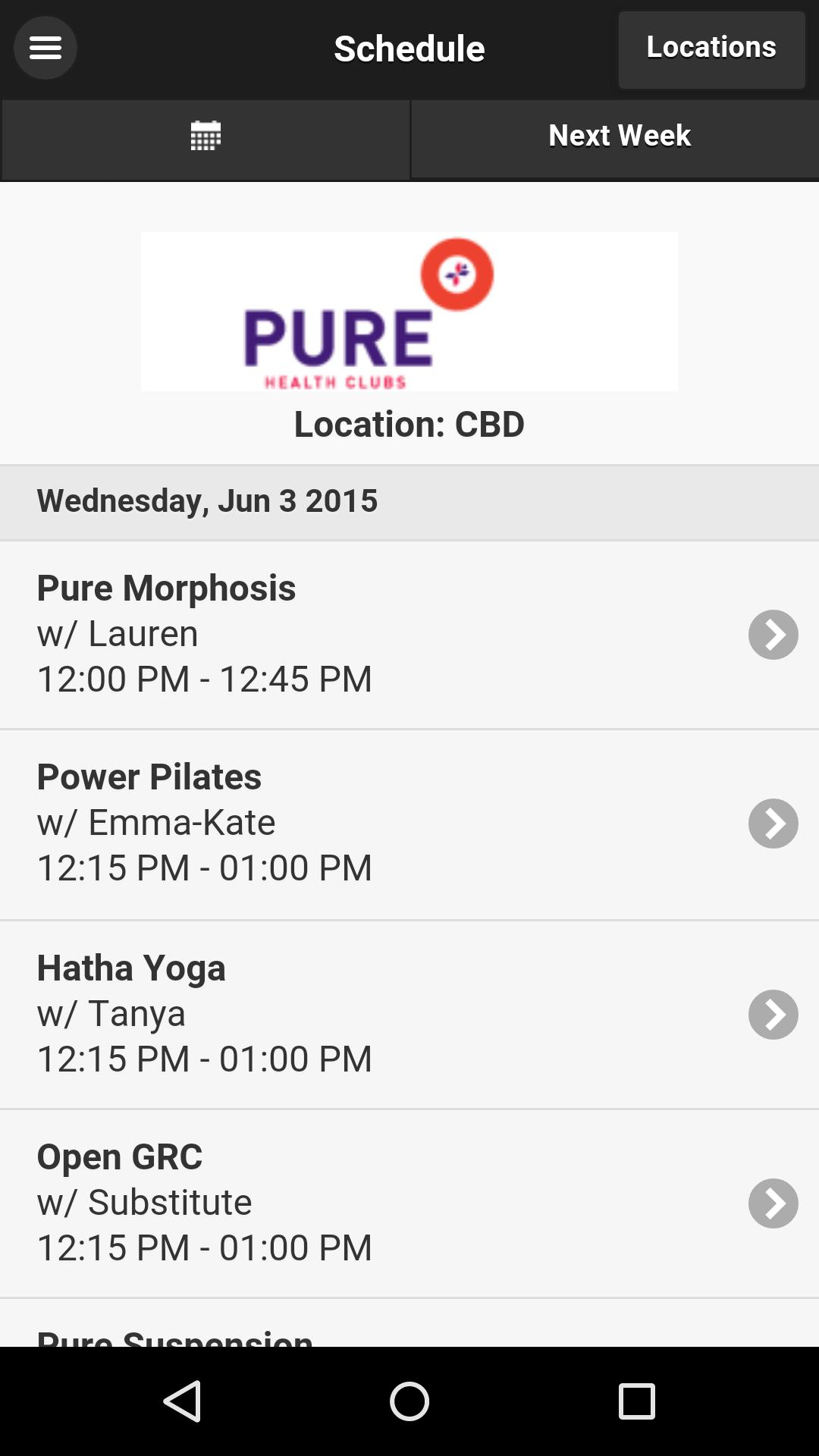This screenshot has height=1456, width=819.
Task: Tap the Schedule title bar
Action: pyautogui.click(x=409, y=48)
